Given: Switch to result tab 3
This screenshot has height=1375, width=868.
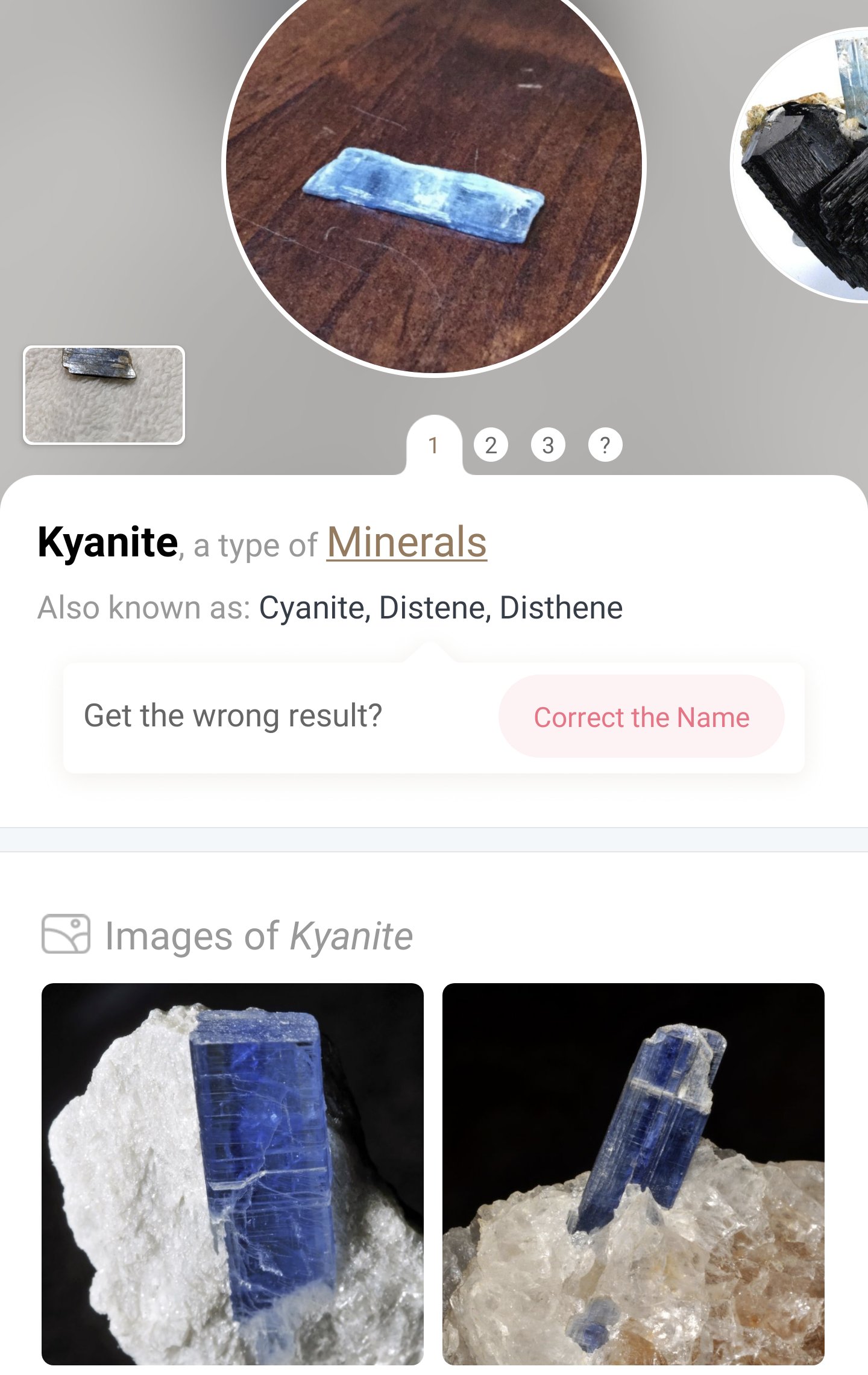Looking at the screenshot, I should 547,445.
